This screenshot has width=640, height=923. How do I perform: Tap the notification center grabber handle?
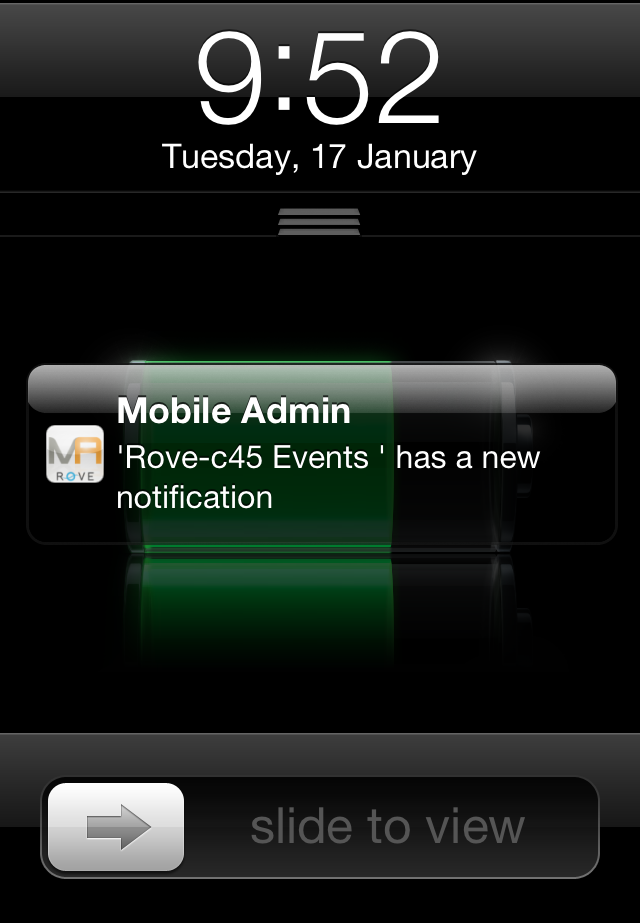(319, 221)
